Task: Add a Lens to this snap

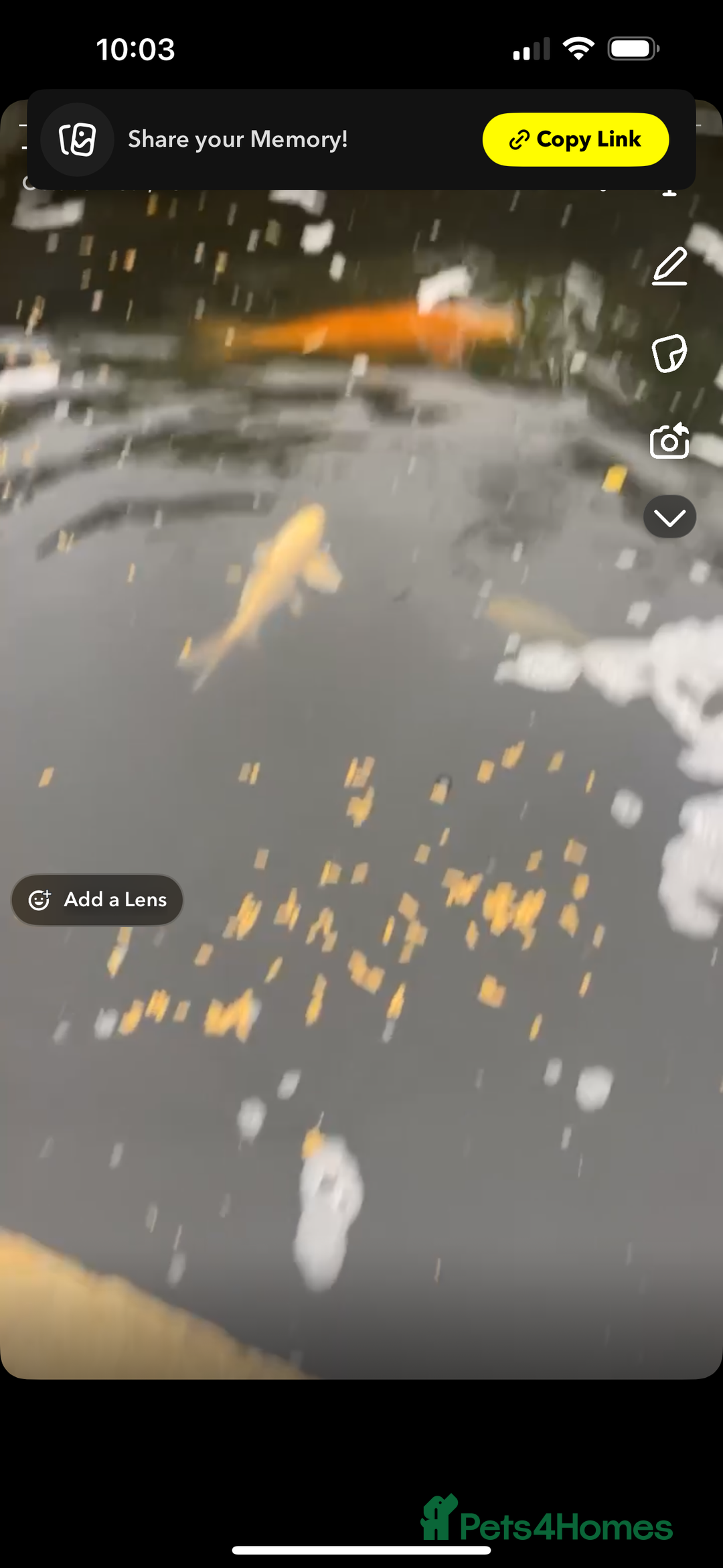Action: 98,900
